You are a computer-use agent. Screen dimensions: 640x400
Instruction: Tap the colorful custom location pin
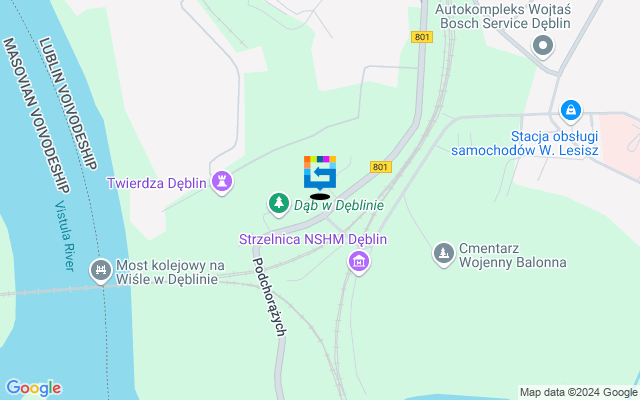click(320, 173)
